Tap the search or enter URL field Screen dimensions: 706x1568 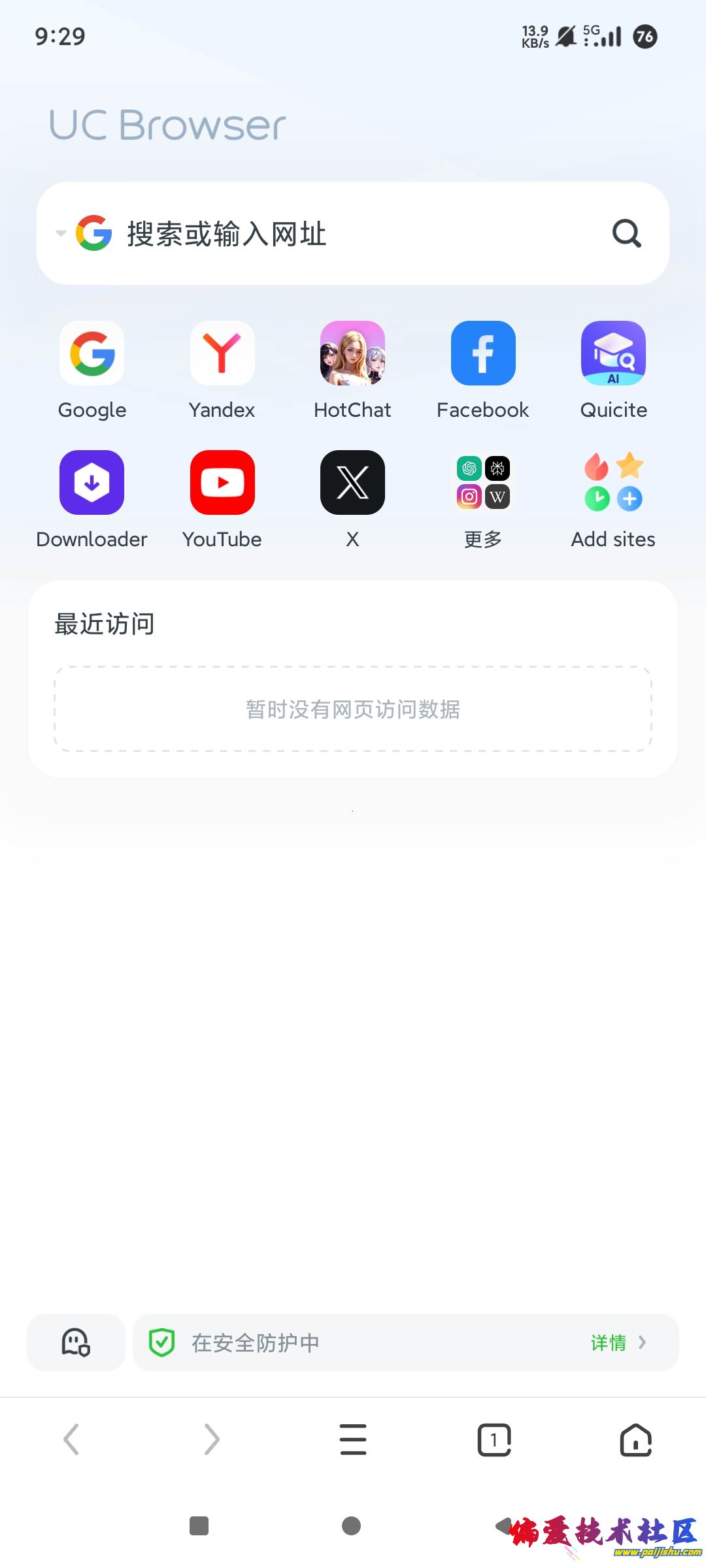point(353,233)
